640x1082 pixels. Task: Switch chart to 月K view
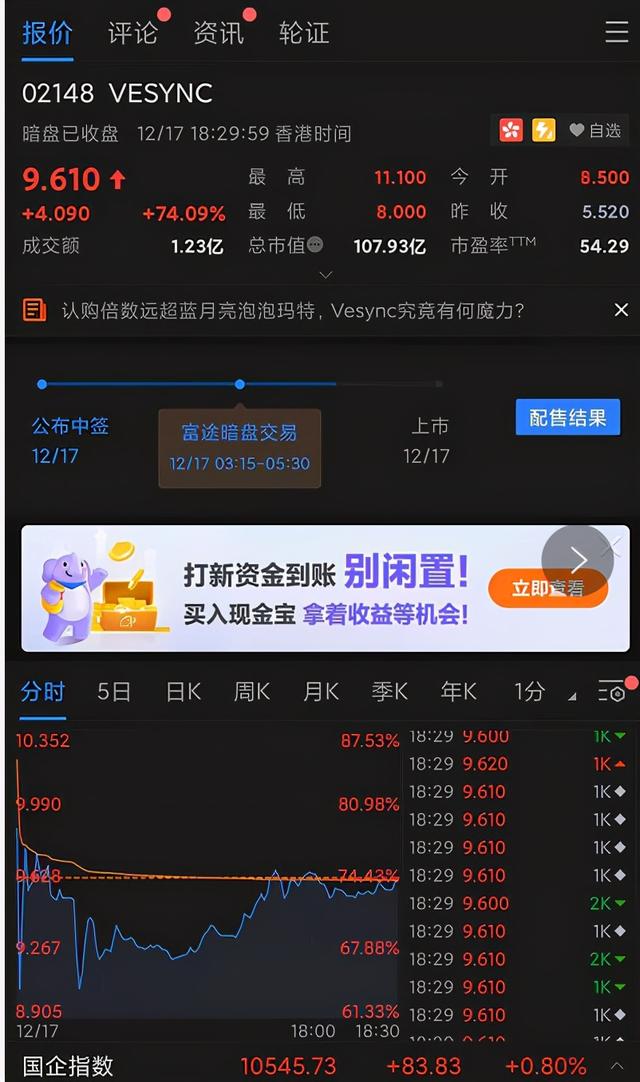click(x=321, y=691)
